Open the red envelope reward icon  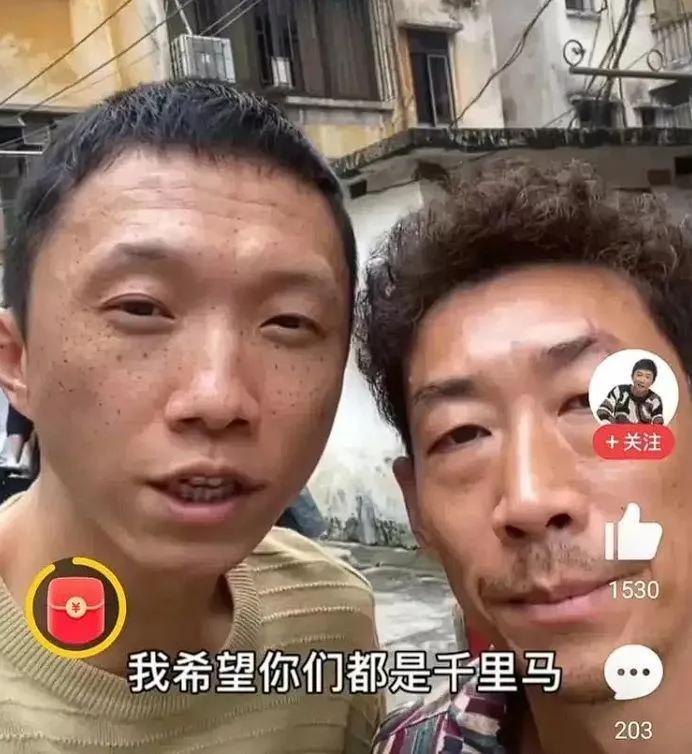click(76, 608)
